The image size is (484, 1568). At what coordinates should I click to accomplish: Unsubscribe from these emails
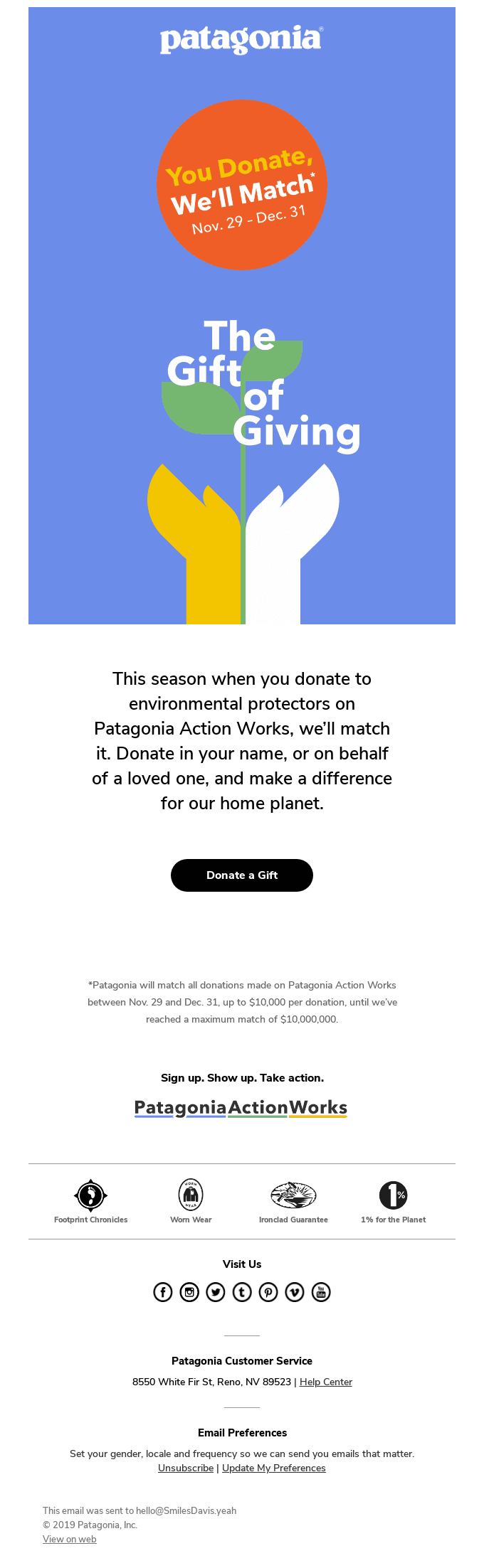186,1468
